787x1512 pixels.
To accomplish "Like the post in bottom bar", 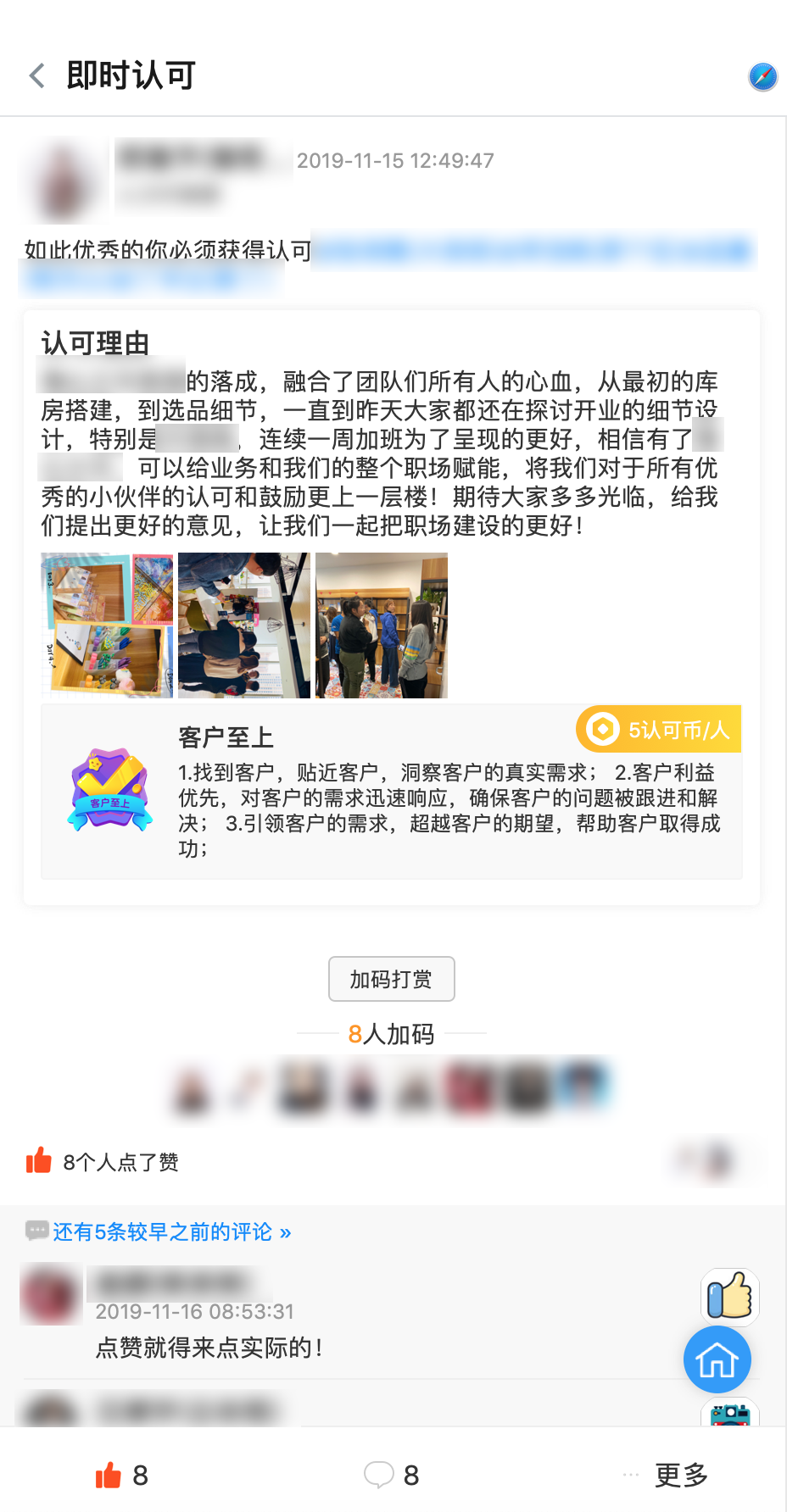I will [121, 1476].
